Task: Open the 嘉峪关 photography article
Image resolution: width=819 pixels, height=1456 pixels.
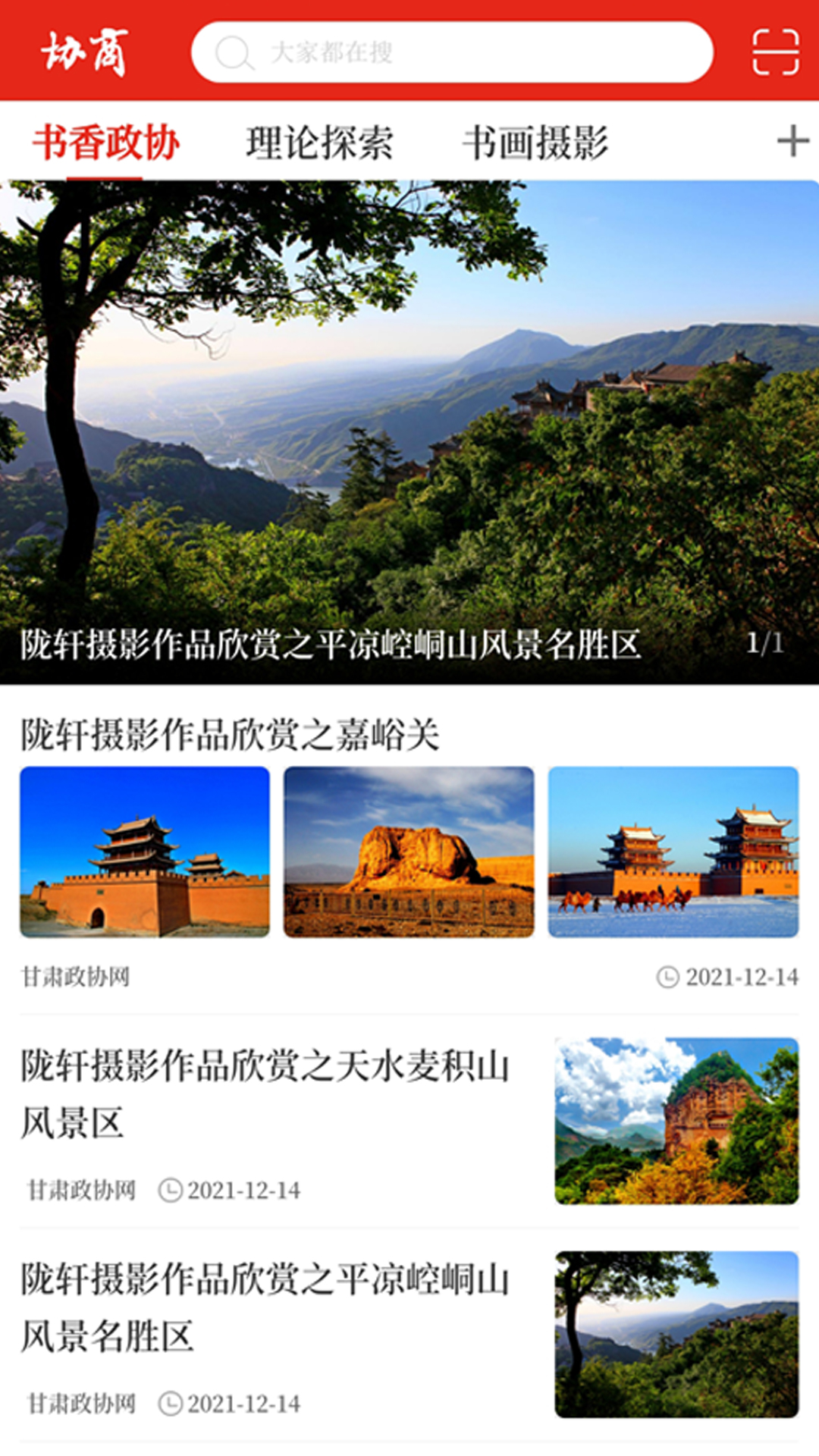Action: point(230,734)
